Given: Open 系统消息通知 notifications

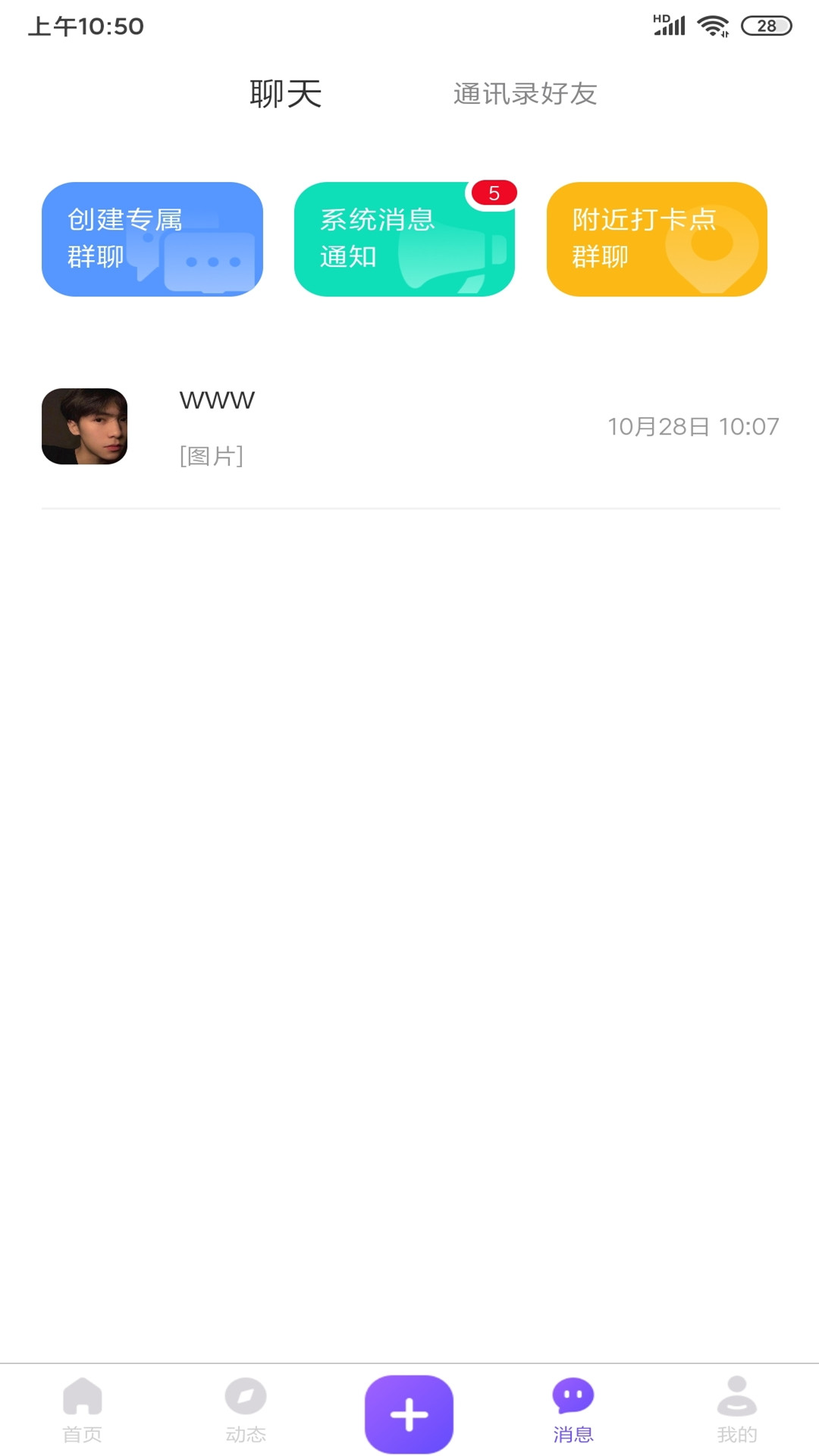Looking at the screenshot, I should coord(404,239).
